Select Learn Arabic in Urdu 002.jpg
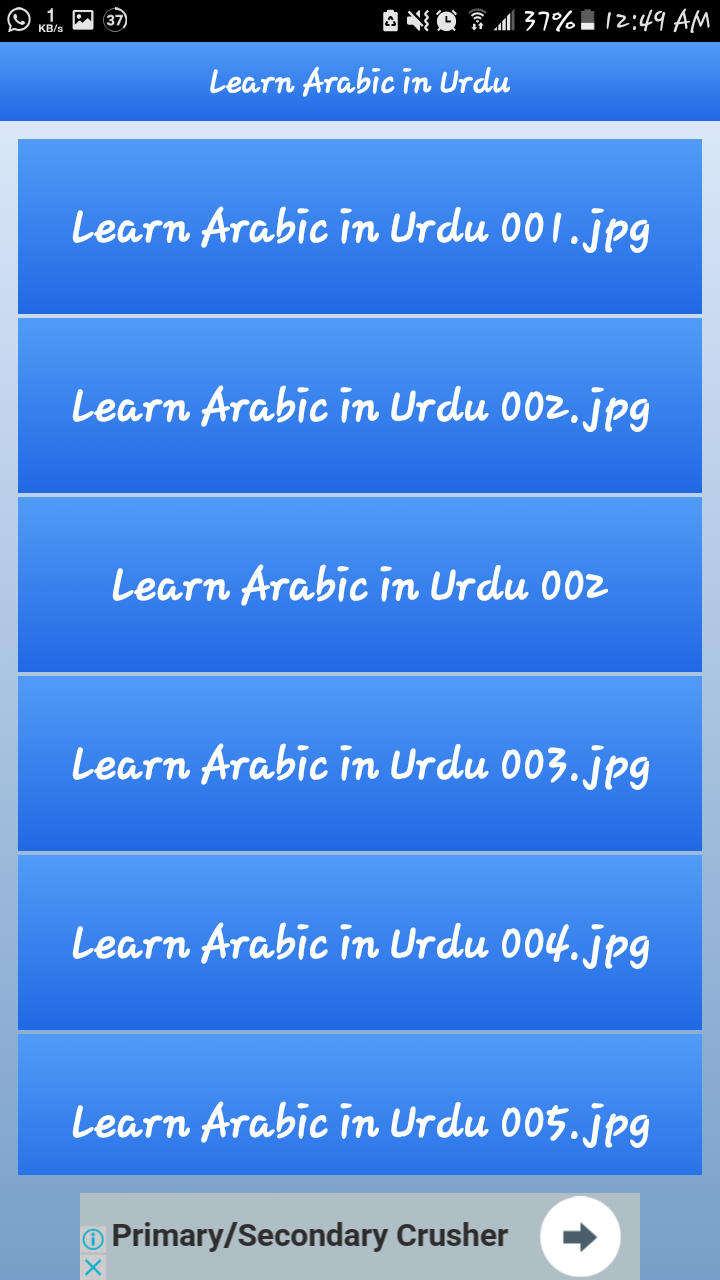This screenshot has width=720, height=1280. click(x=360, y=405)
